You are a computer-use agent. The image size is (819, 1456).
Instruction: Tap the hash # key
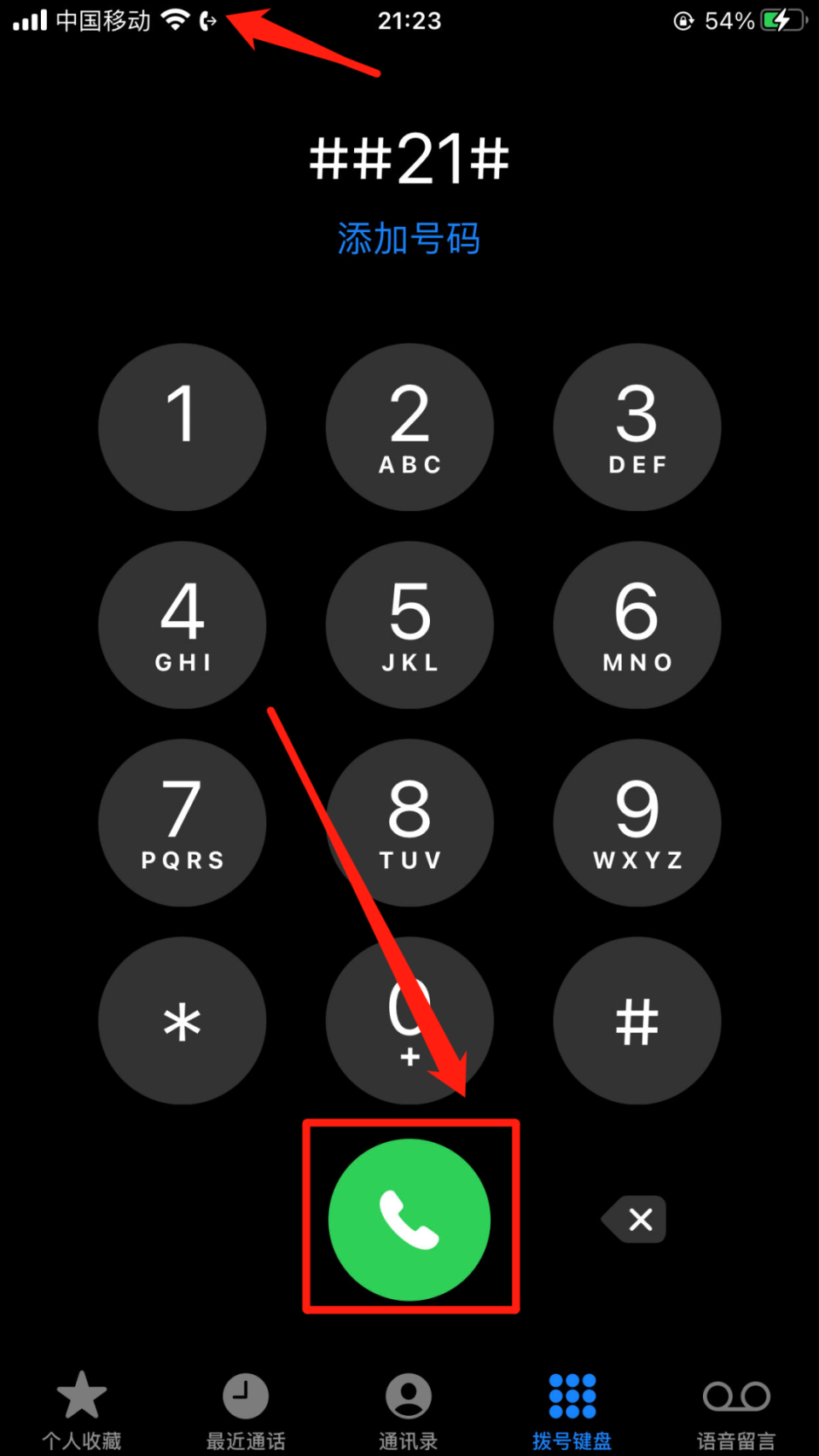pos(637,1020)
